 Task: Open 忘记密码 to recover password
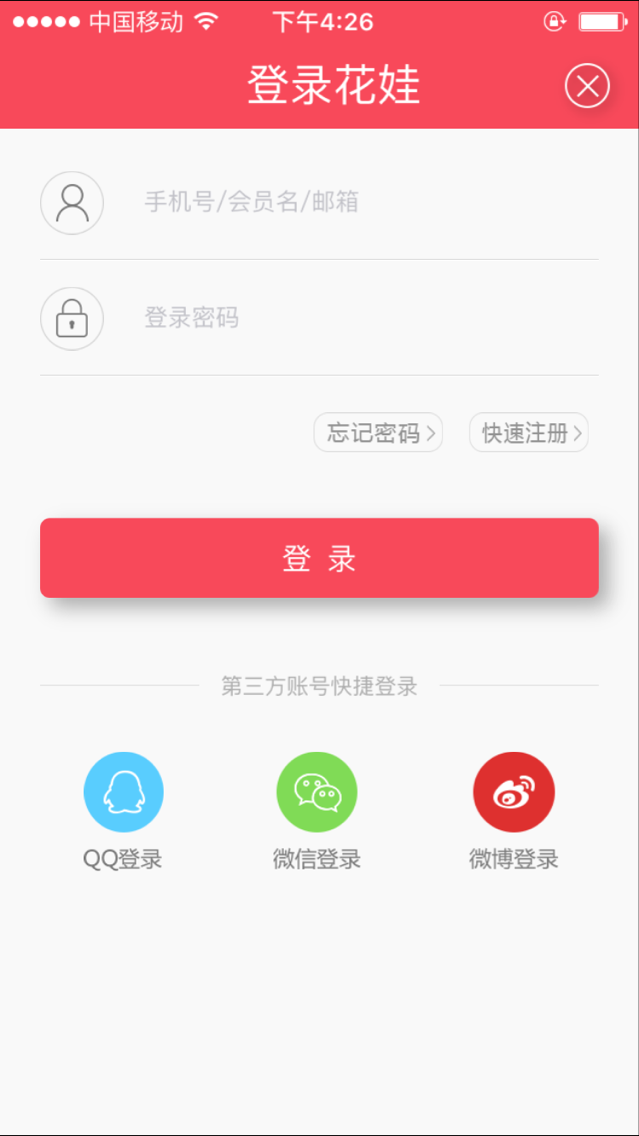378,433
